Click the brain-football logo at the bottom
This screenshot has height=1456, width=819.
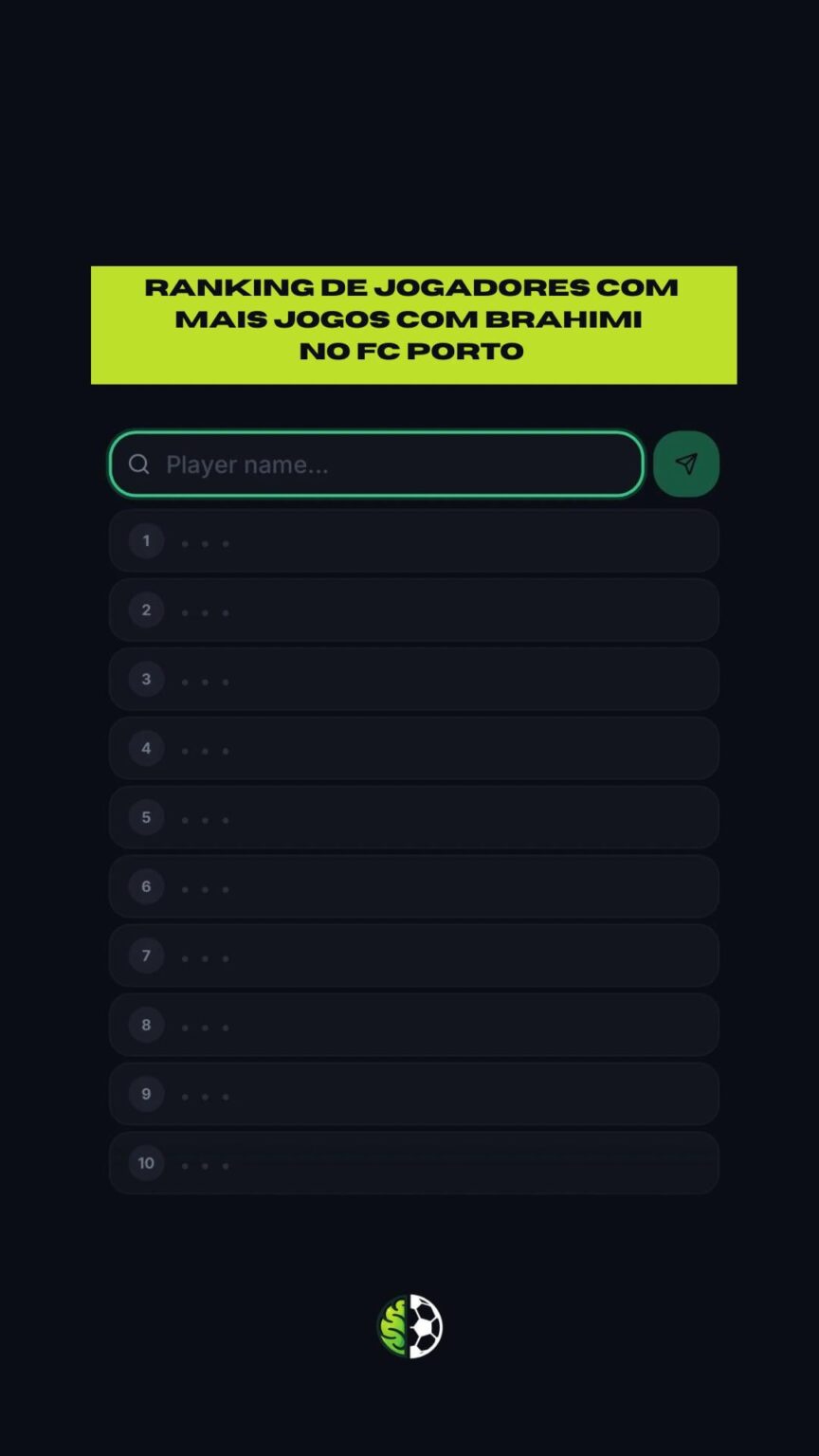(409, 1324)
